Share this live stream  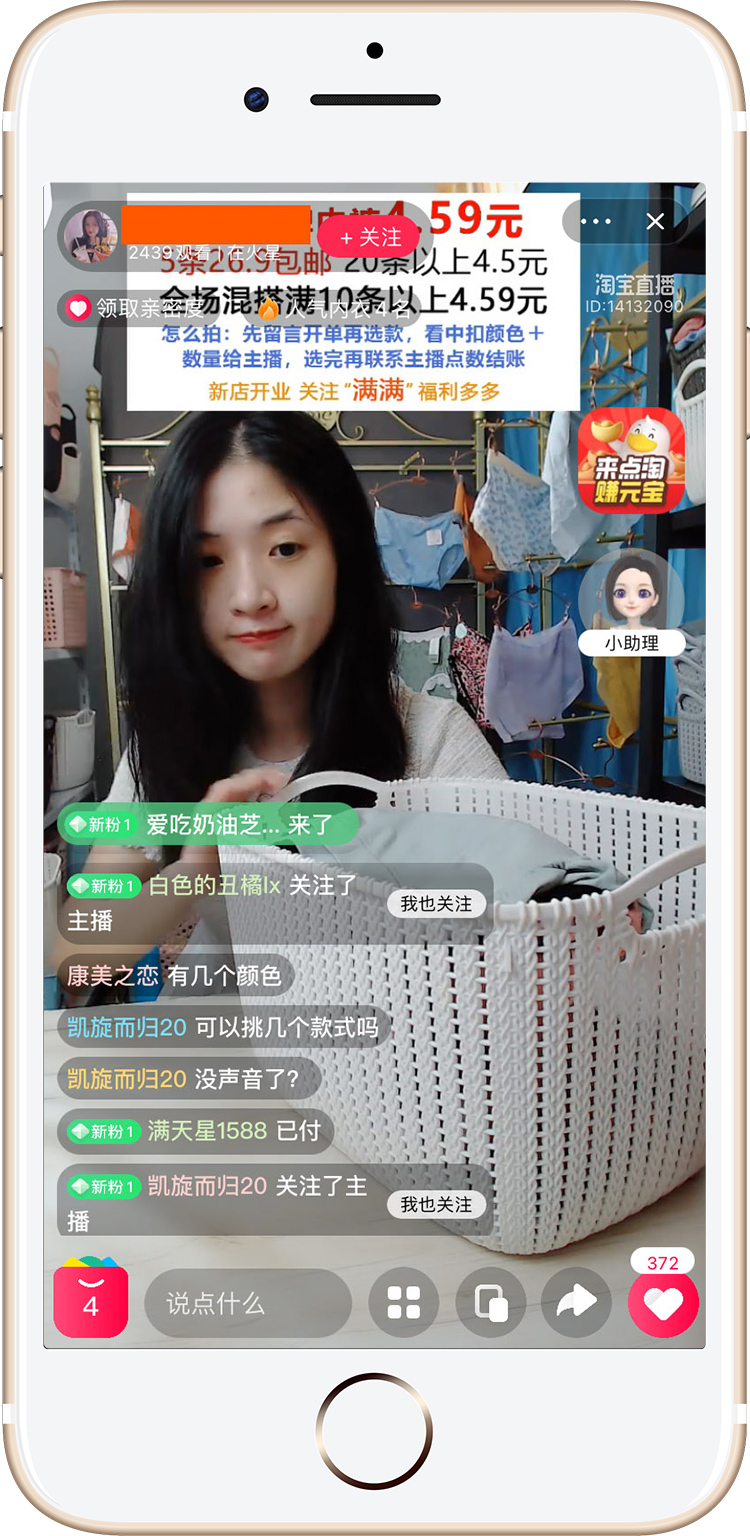click(x=576, y=1303)
